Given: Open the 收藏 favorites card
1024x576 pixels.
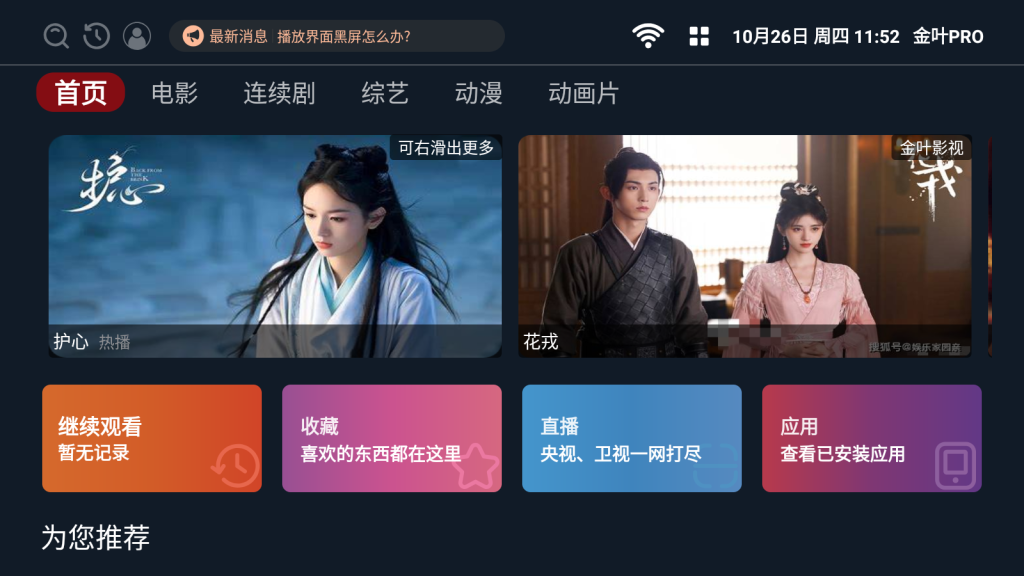Looking at the screenshot, I should [392, 439].
